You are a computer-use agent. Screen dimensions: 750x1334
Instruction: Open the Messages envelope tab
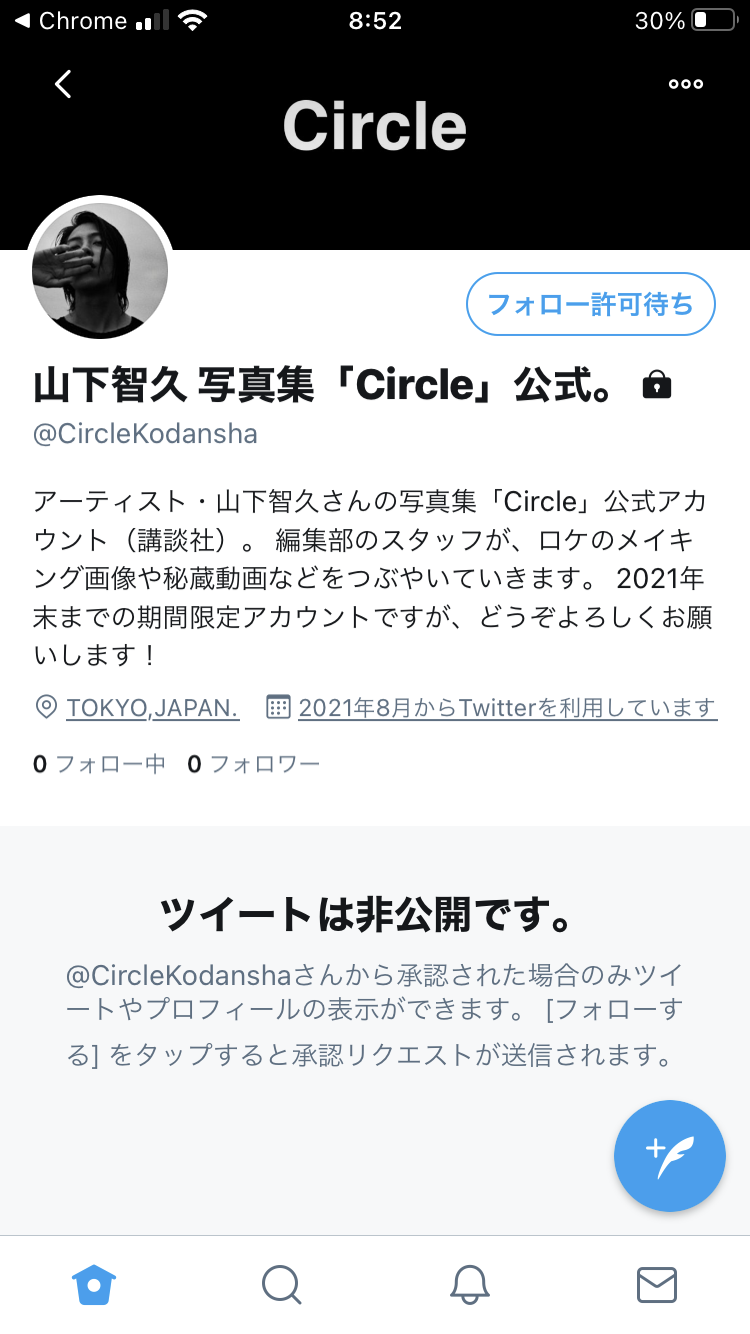[657, 1284]
